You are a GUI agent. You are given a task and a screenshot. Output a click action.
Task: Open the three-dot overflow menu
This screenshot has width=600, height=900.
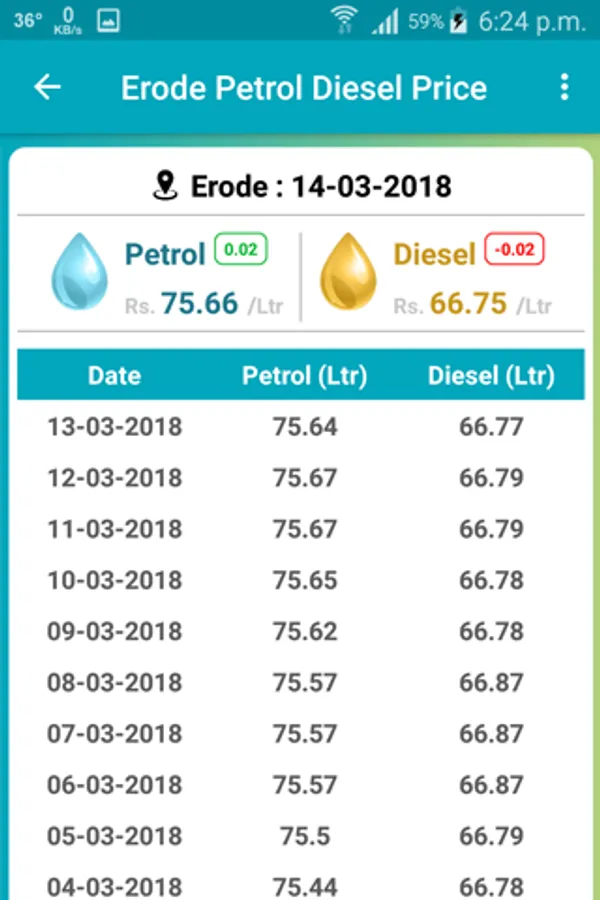(x=564, y=87)
